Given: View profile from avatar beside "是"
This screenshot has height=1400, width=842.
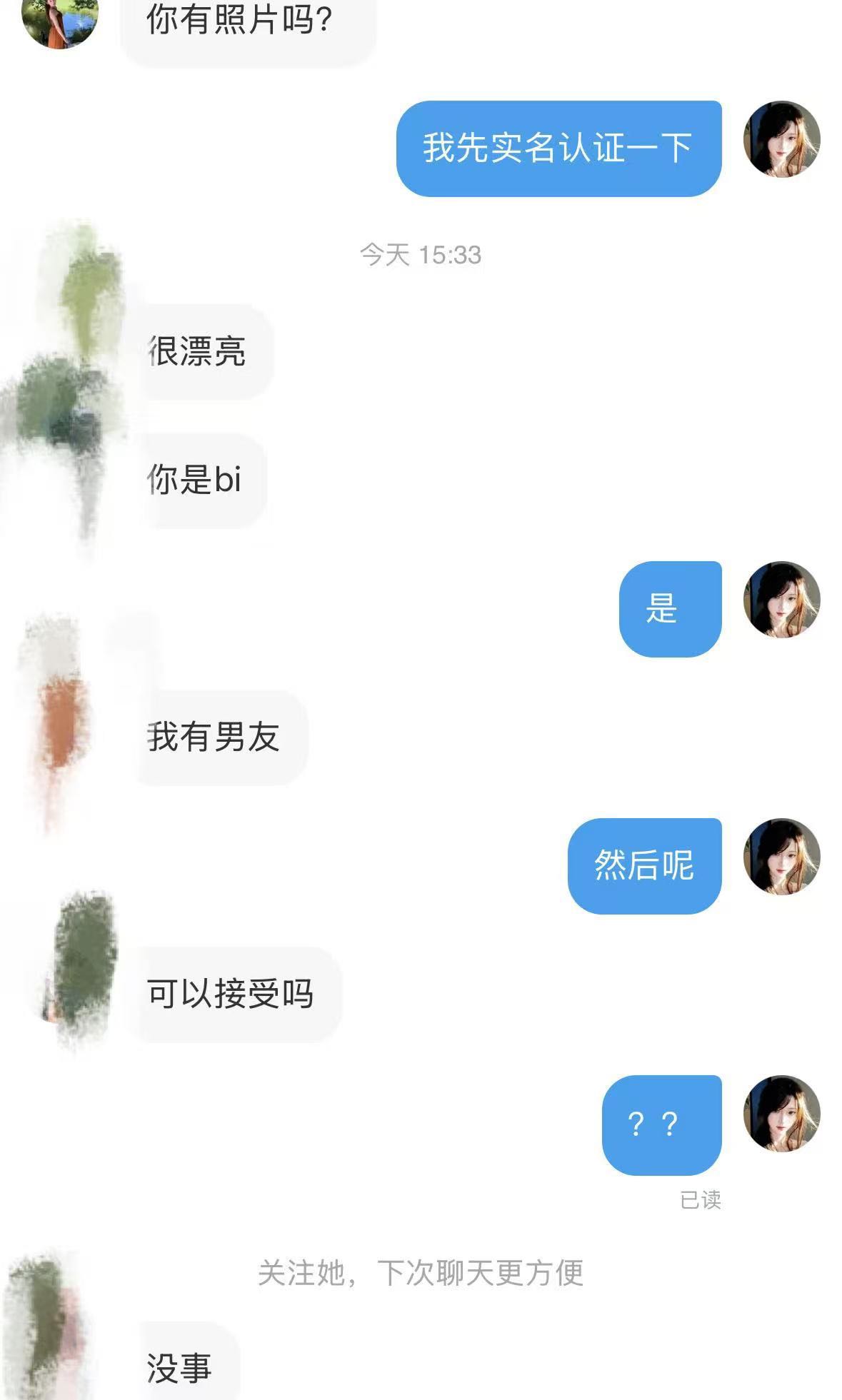Looking at the screenshot, I should (x=781, y=600).
